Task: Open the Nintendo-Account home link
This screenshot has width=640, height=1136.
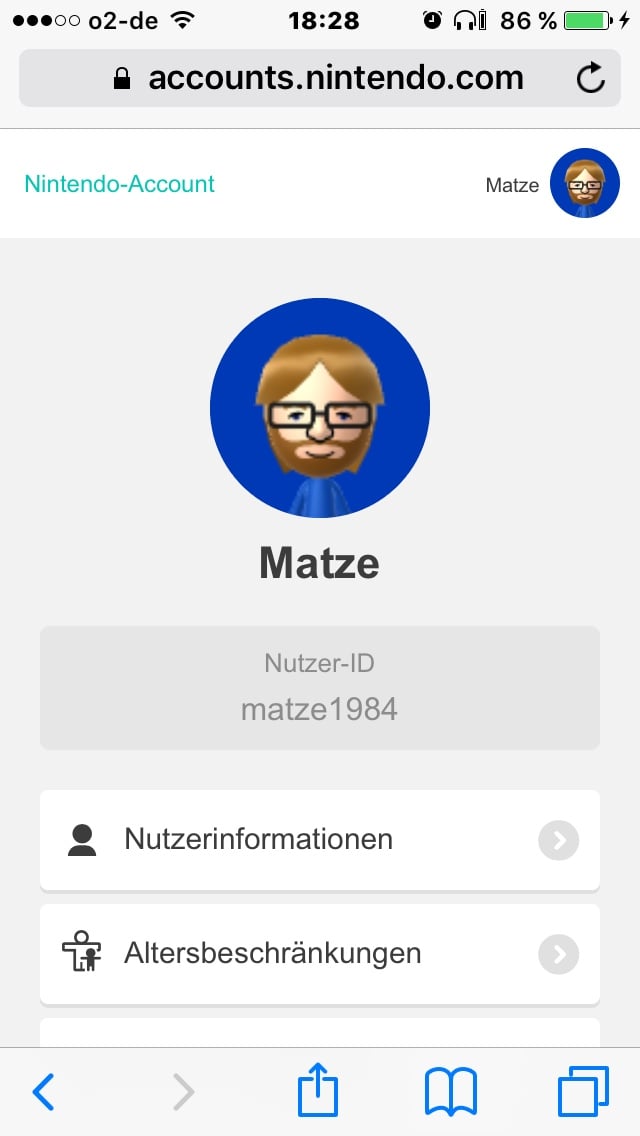Action: click(120, 184)
